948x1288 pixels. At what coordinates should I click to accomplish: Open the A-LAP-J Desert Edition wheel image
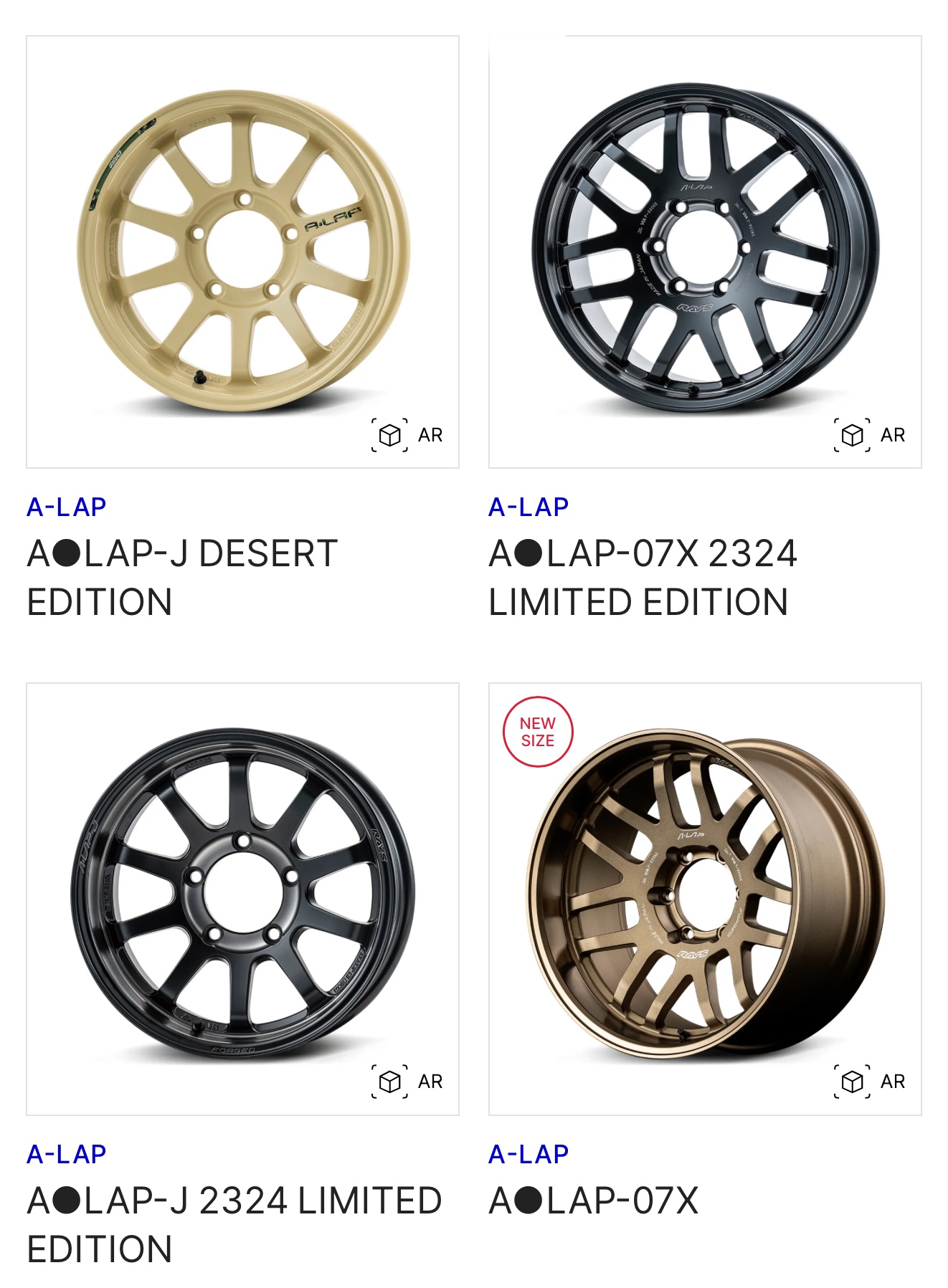coord(242,251)
